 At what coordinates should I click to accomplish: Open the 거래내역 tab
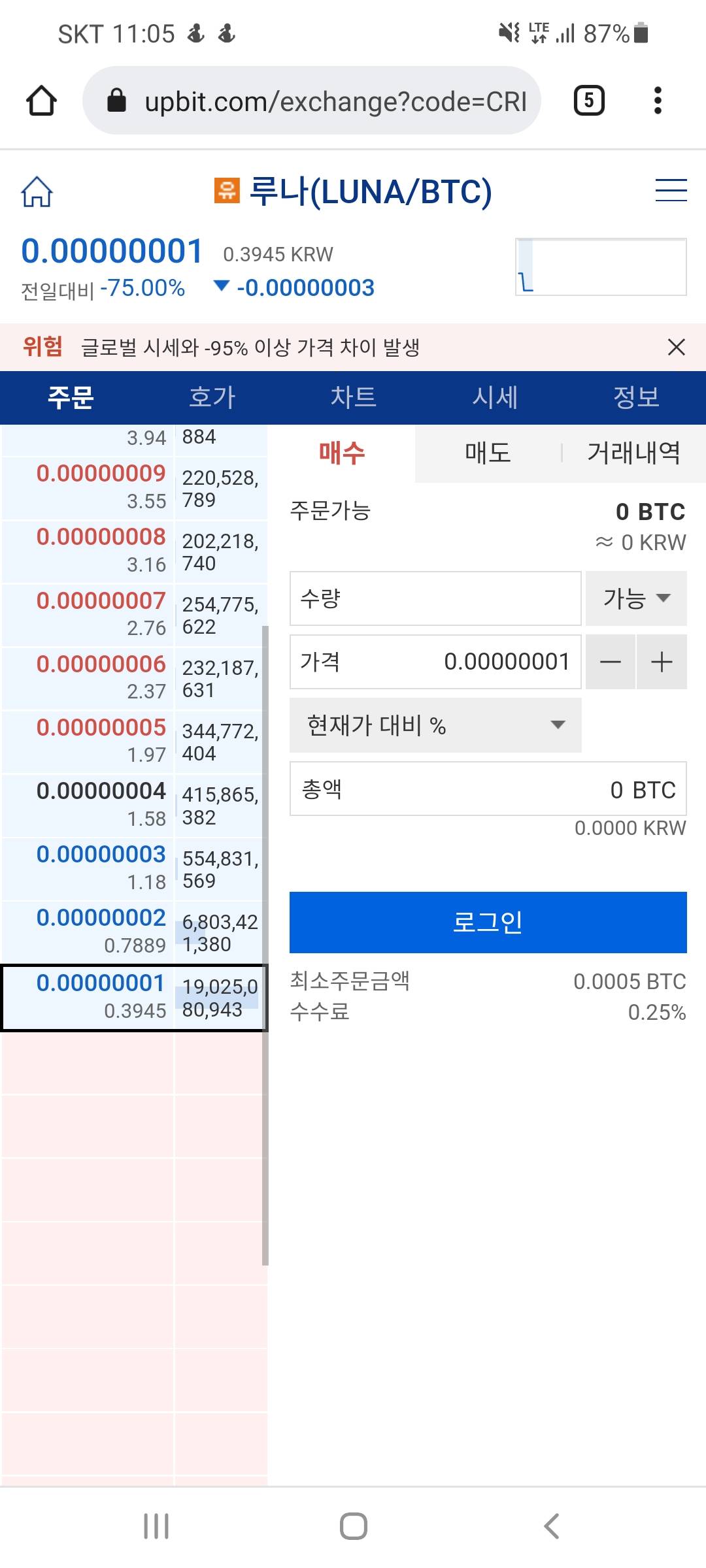click(633, 453)
